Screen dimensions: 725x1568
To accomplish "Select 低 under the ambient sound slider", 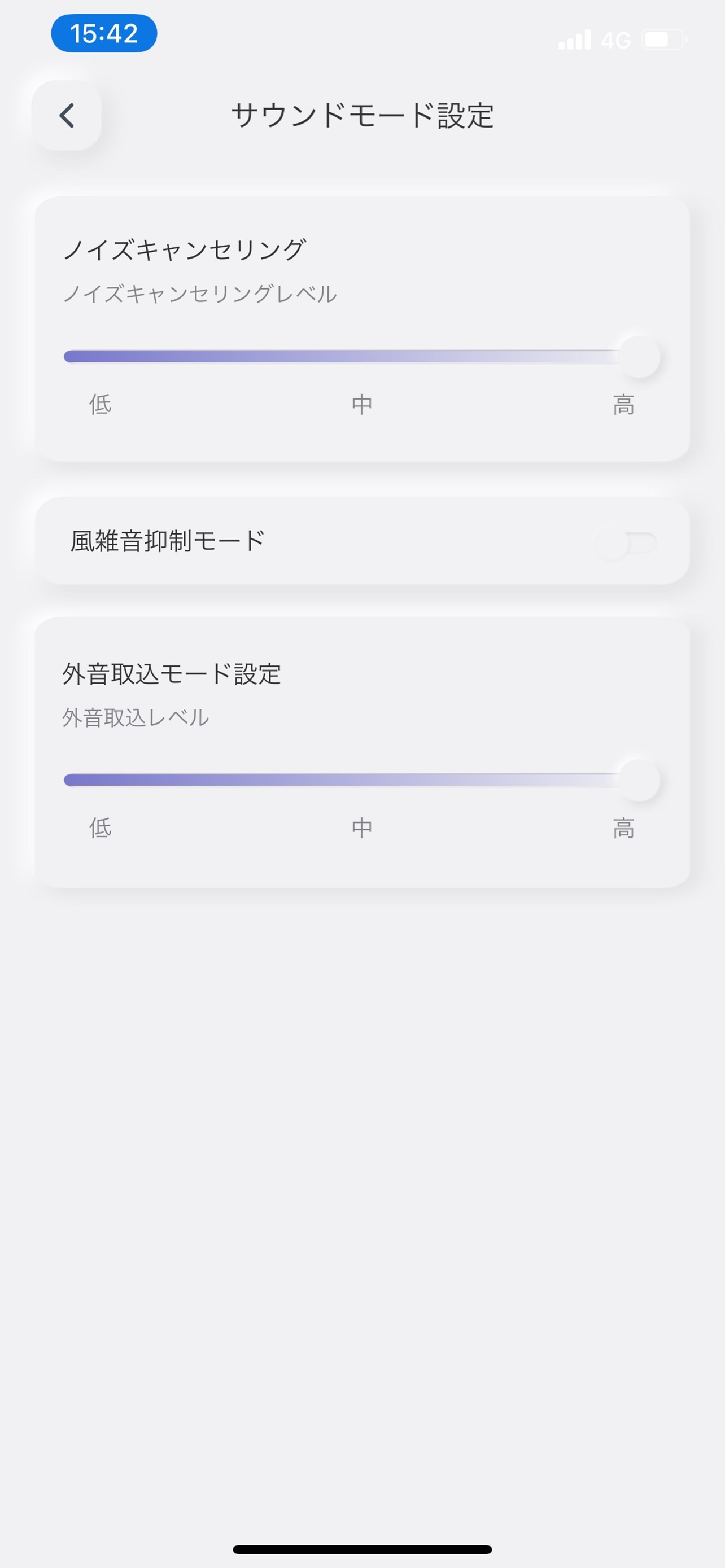I will click(x=99, y=827).
